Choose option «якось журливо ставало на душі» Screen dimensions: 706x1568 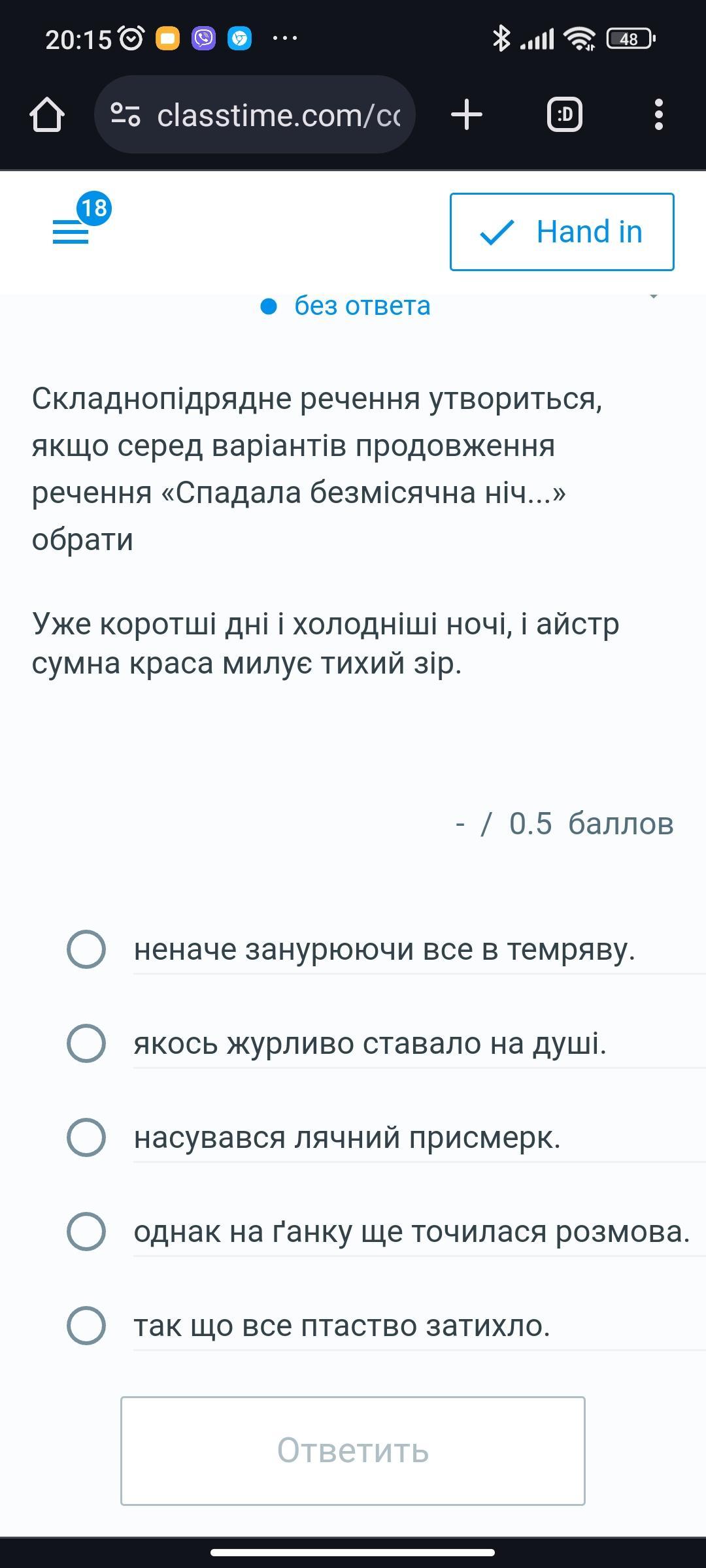(x=86, y=1043)
